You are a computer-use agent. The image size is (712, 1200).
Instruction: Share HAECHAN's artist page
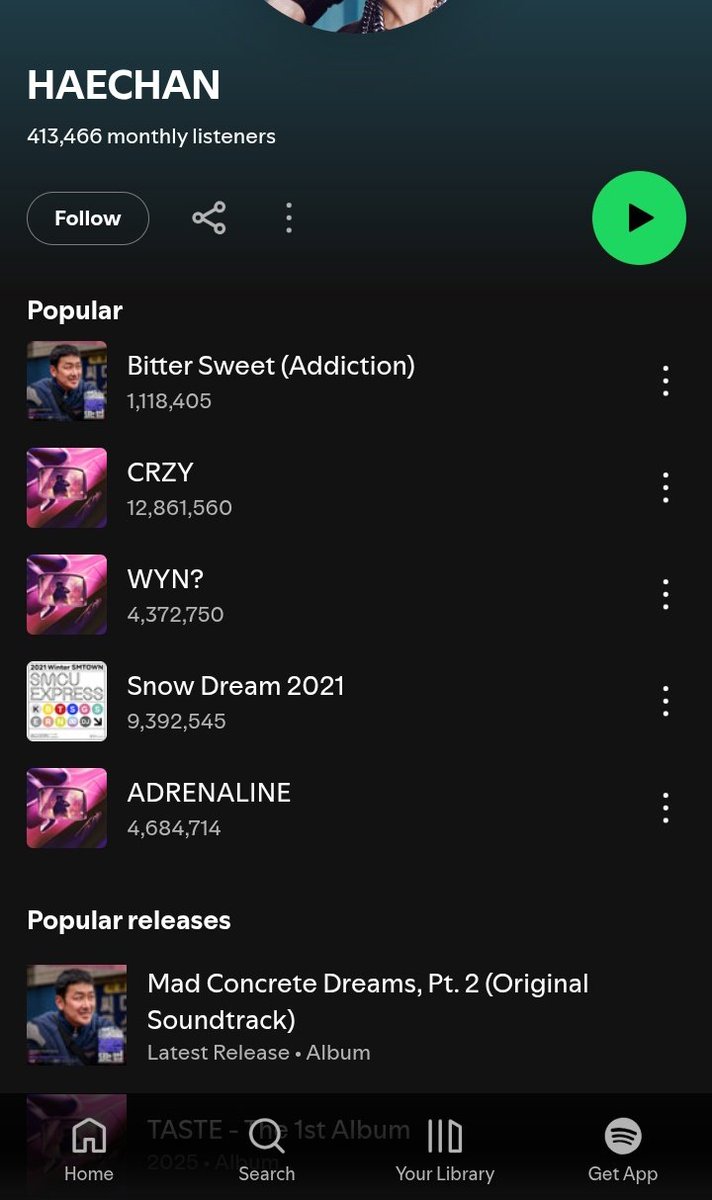[x=209, y=218]
